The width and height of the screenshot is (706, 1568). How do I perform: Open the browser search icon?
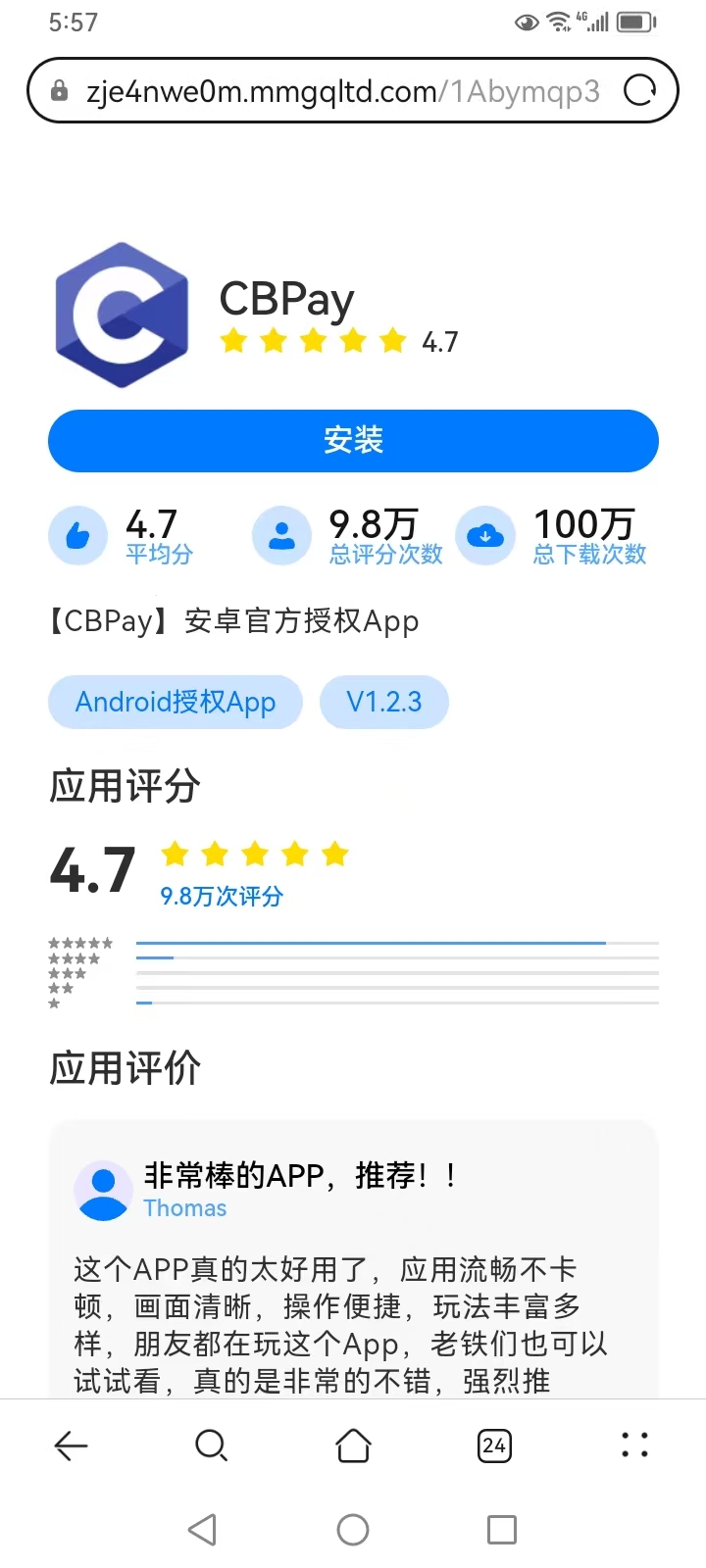(211, 1445)
